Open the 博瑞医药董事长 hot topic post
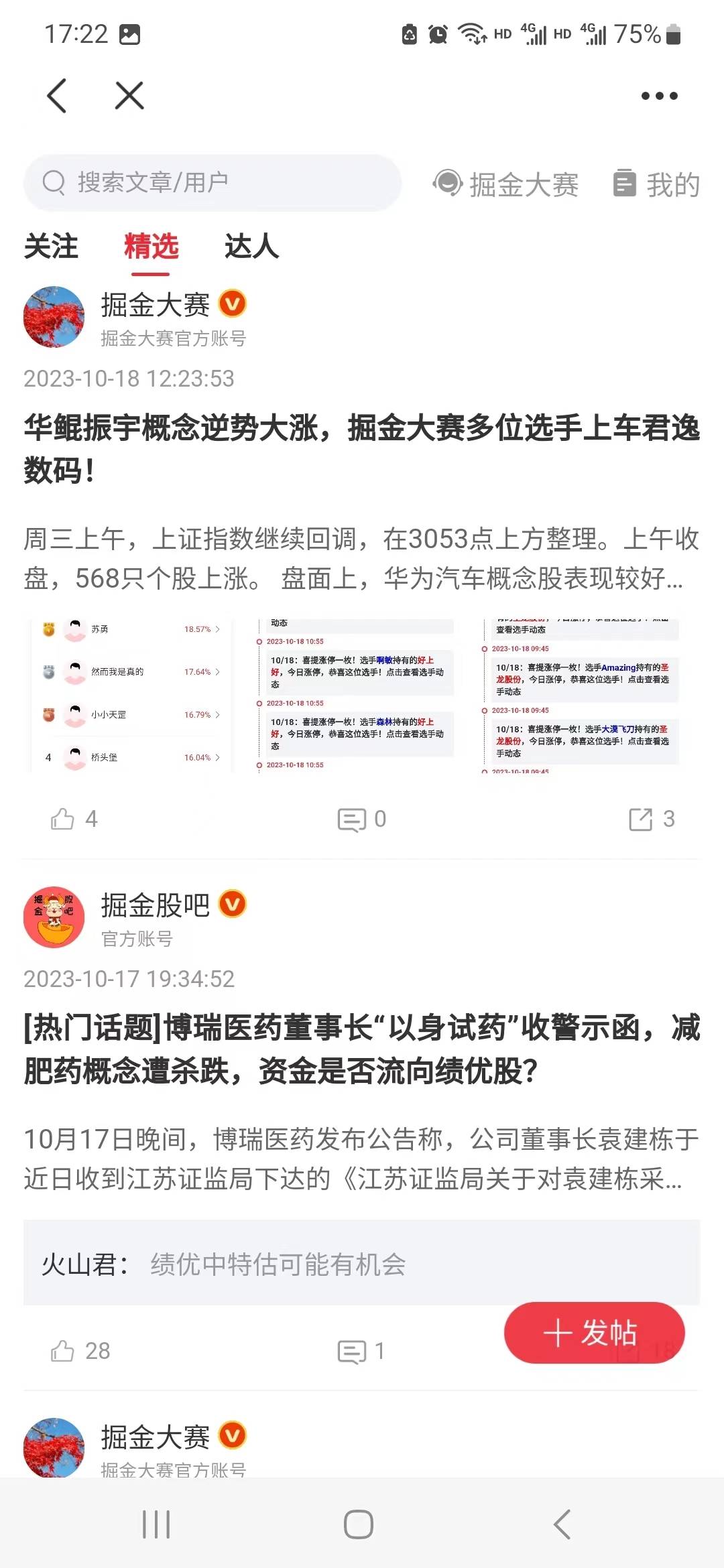This screenshot has height=1568, width=724. pyautogui.click(x=362, y=1049)
